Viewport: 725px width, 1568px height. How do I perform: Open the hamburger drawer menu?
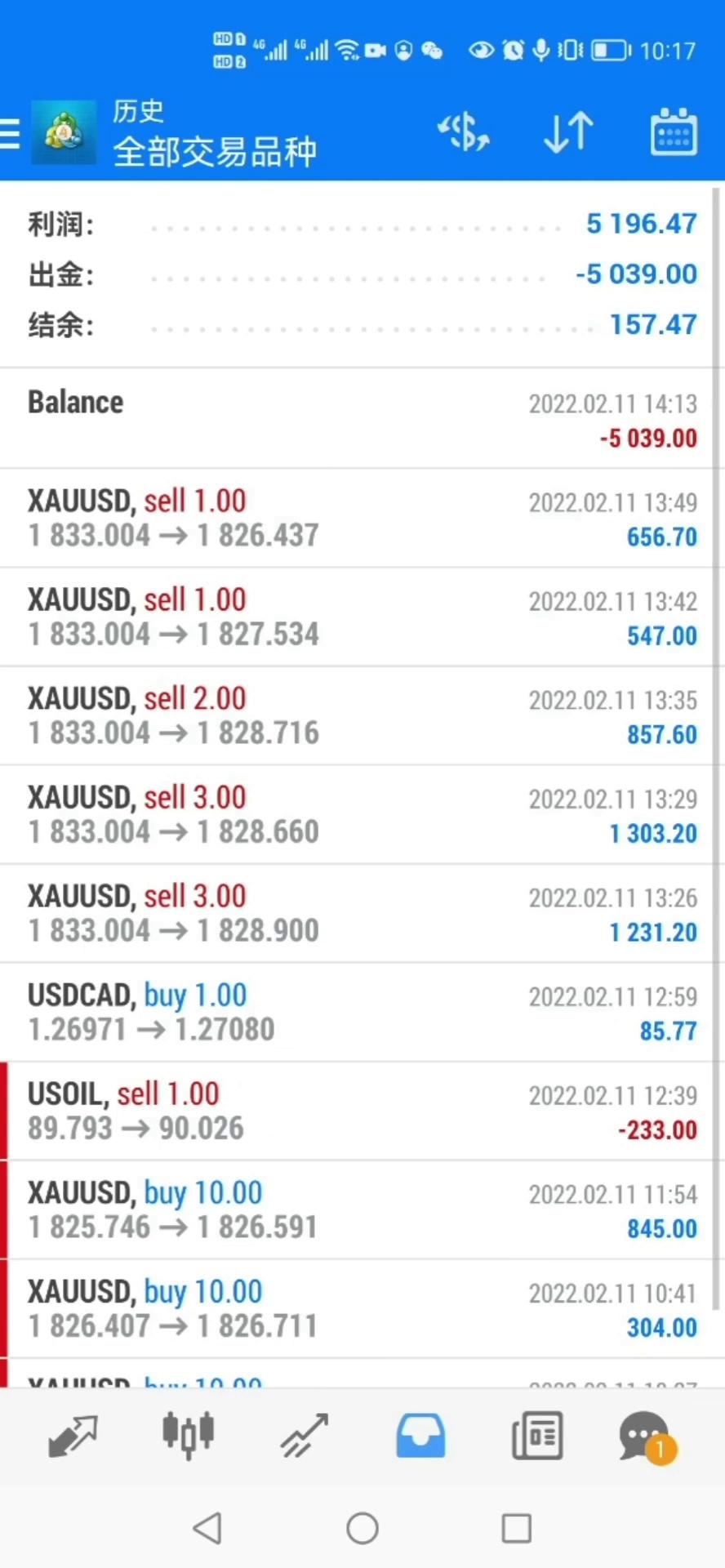11,133
